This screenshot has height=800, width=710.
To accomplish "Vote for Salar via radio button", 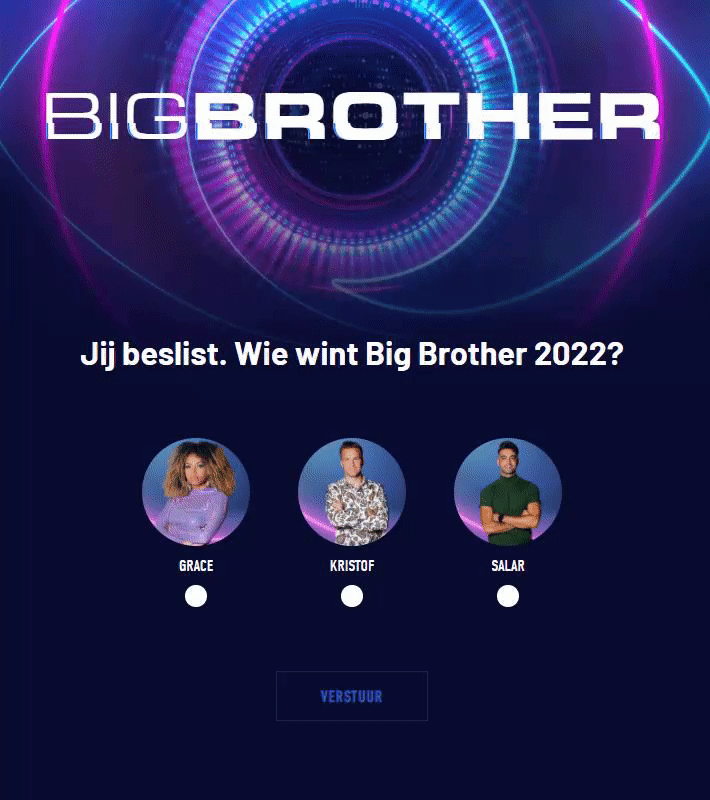I will pyautogui.click(x=508, y=596).
